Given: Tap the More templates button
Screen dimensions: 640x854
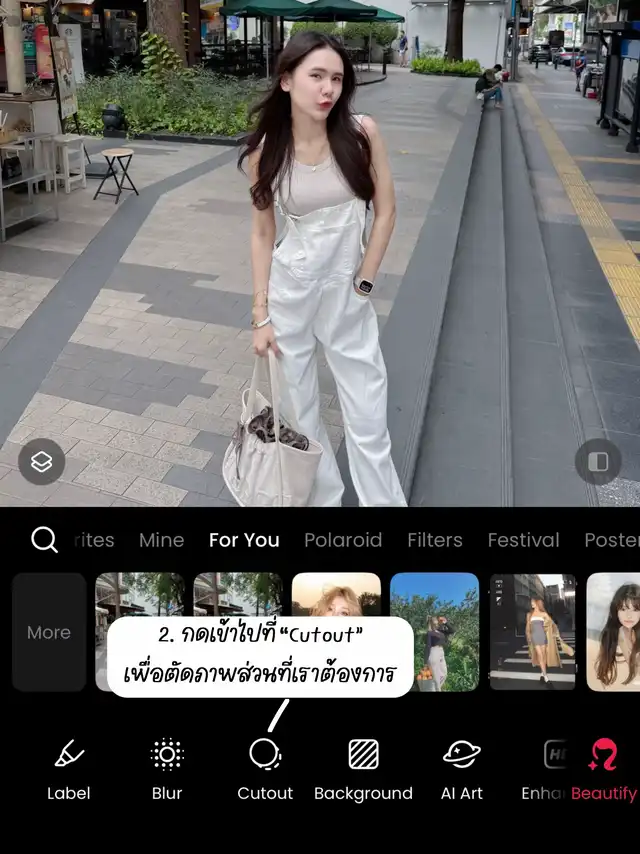Looking at the screenshot, I should tap(49, 632).
